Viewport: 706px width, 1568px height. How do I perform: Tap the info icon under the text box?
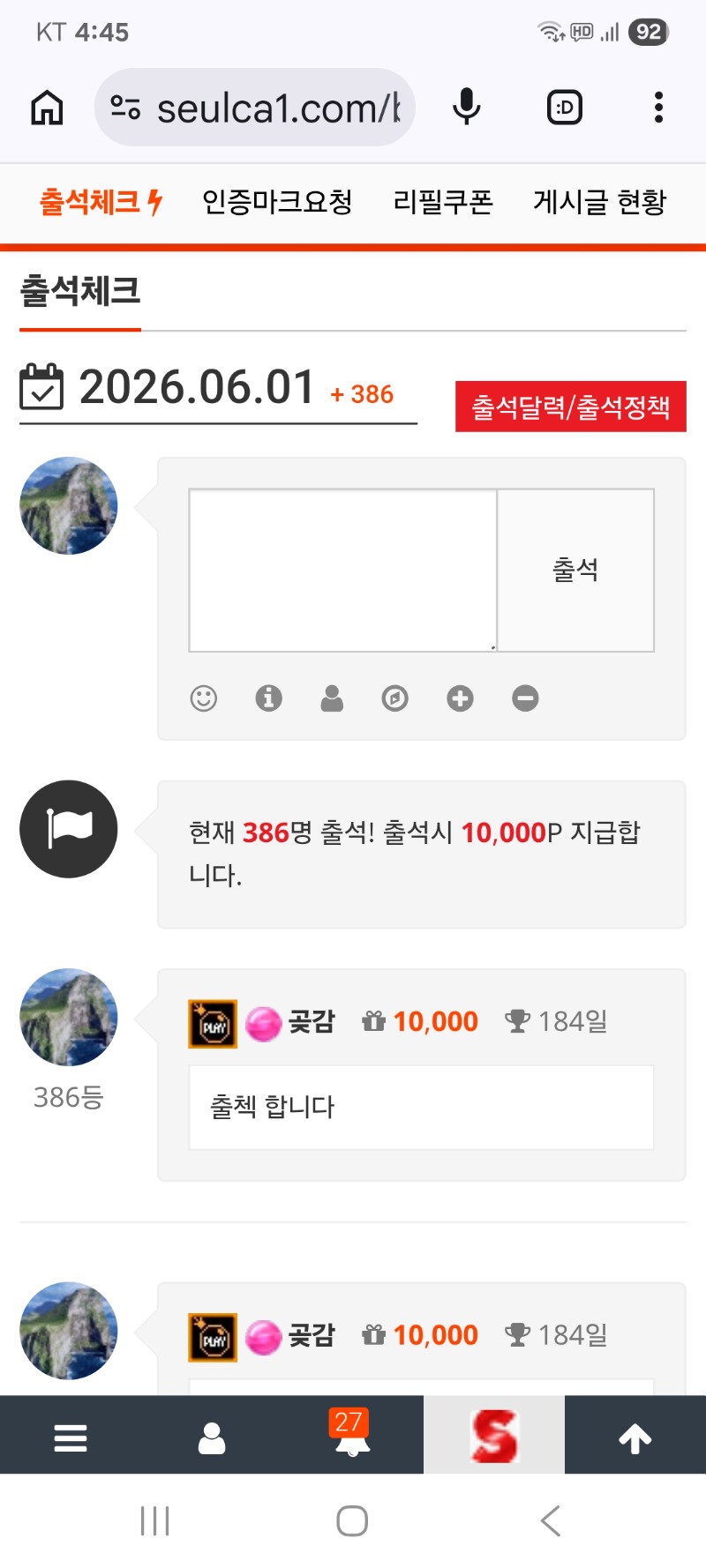pos(268,698)
